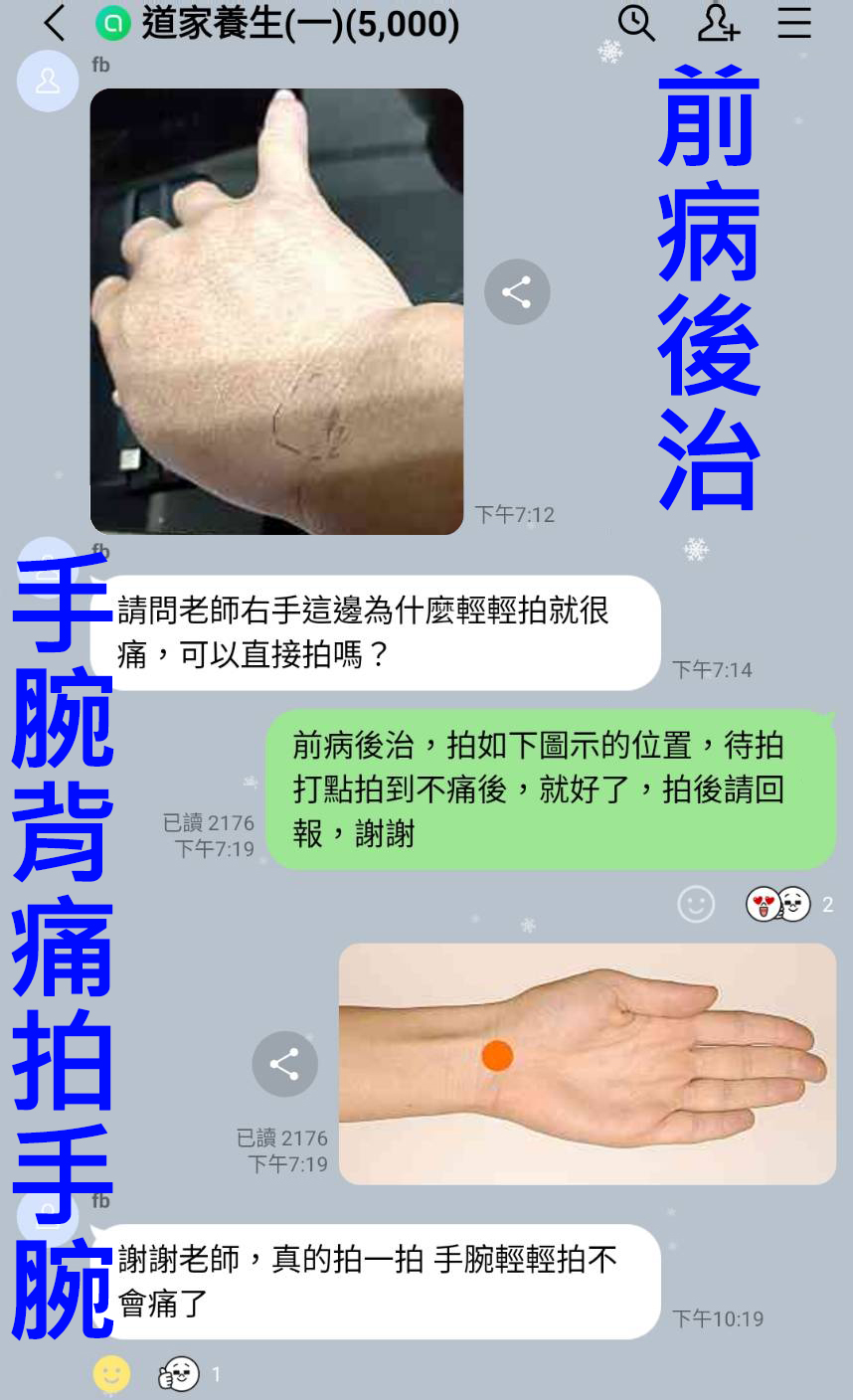Open the fb sender's profile avatar at top

pos(48,82)
